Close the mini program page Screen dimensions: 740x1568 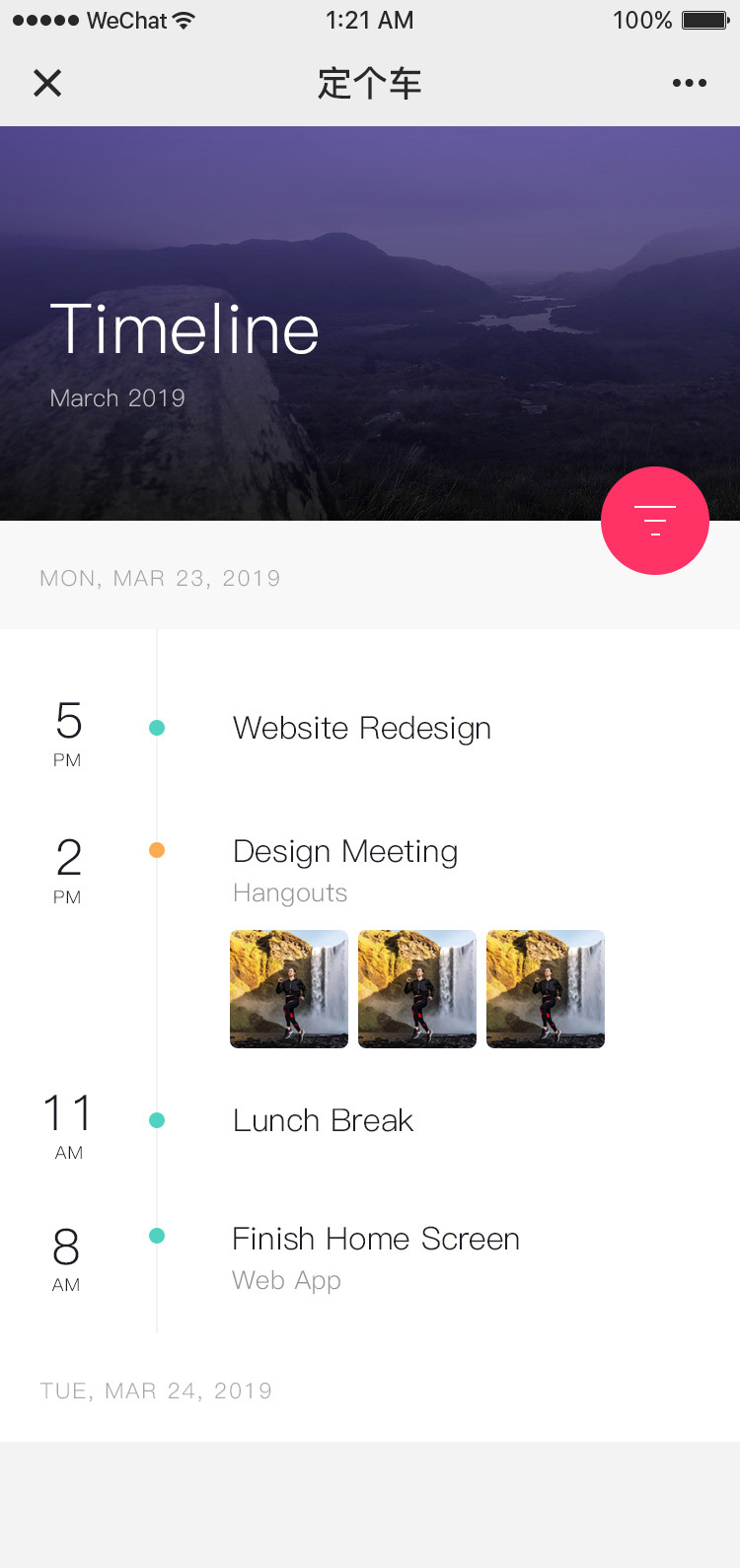point(47,84)
